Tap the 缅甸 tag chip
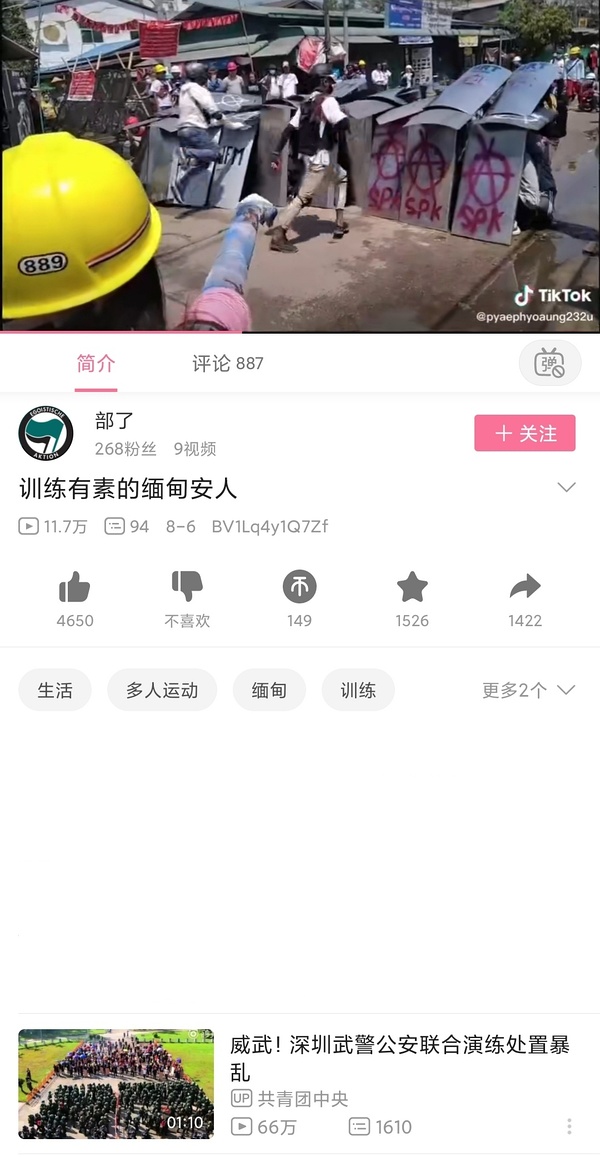Screen dimensions: 600x1158 [269, 690]
